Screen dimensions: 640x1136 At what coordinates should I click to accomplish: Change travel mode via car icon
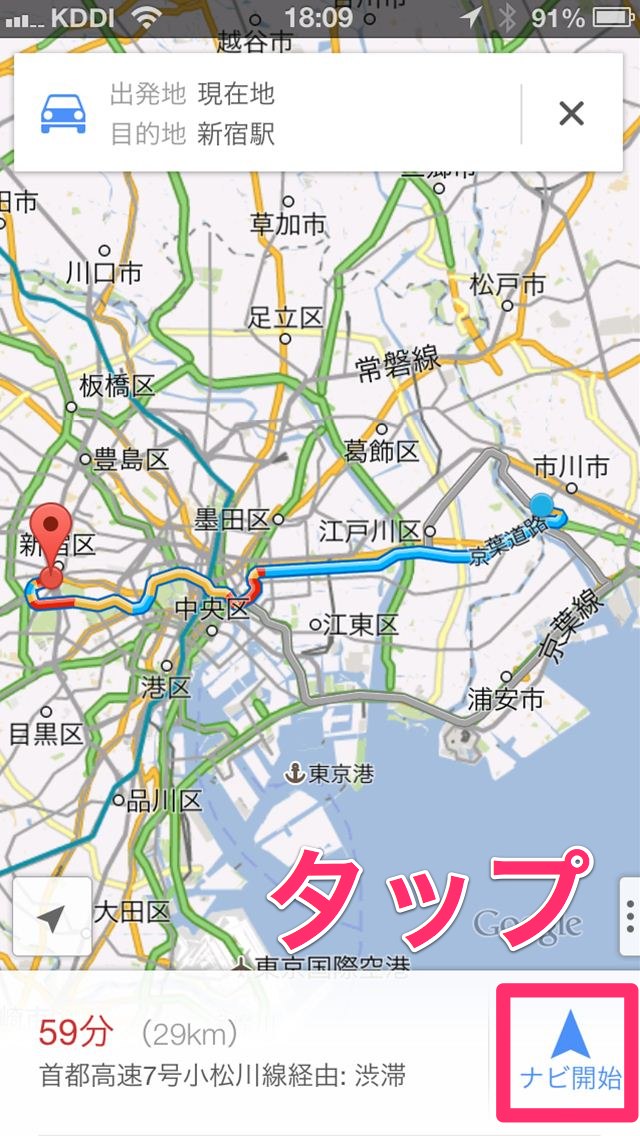62,114
